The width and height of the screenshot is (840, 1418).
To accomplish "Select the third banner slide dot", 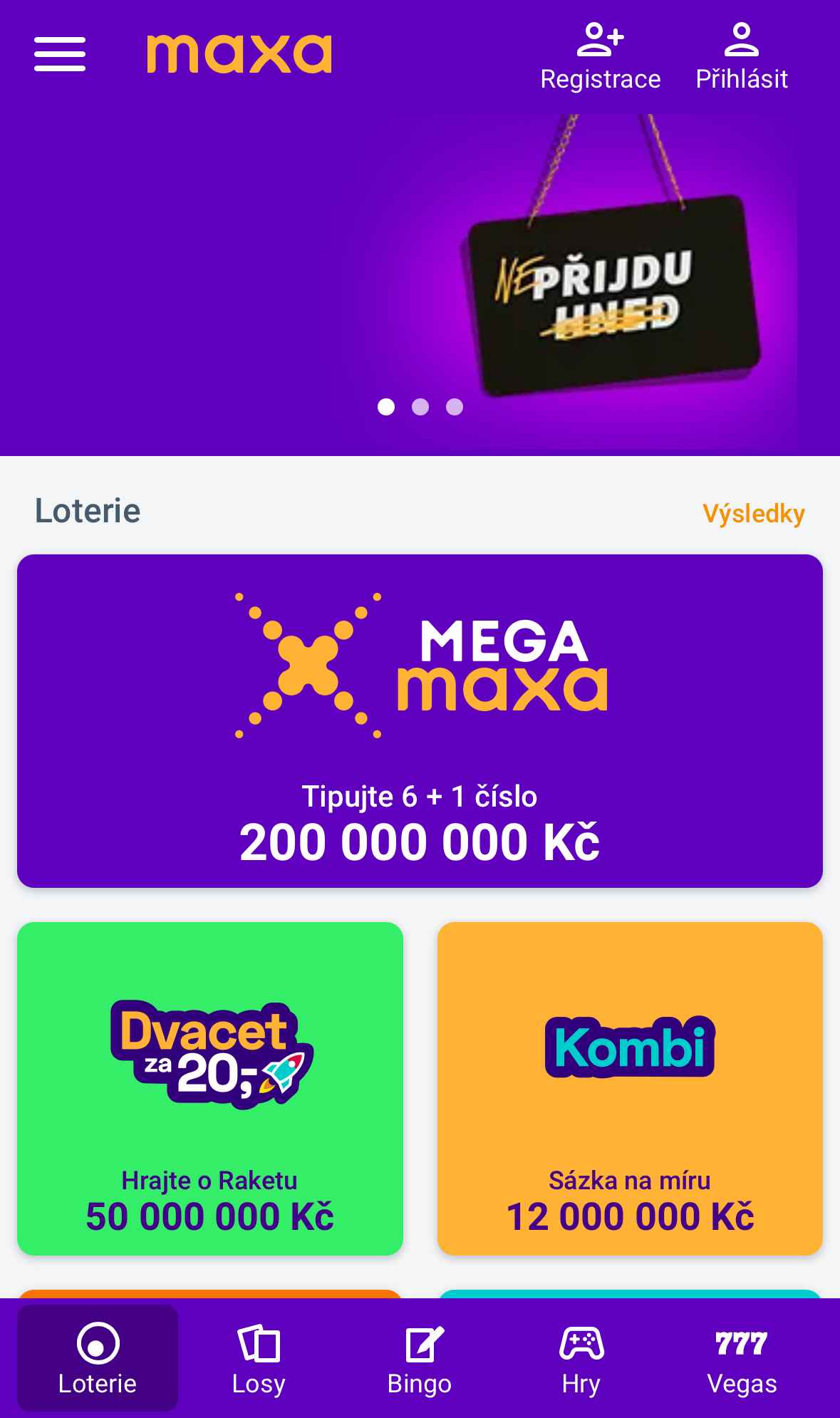I will click(455, 407).
